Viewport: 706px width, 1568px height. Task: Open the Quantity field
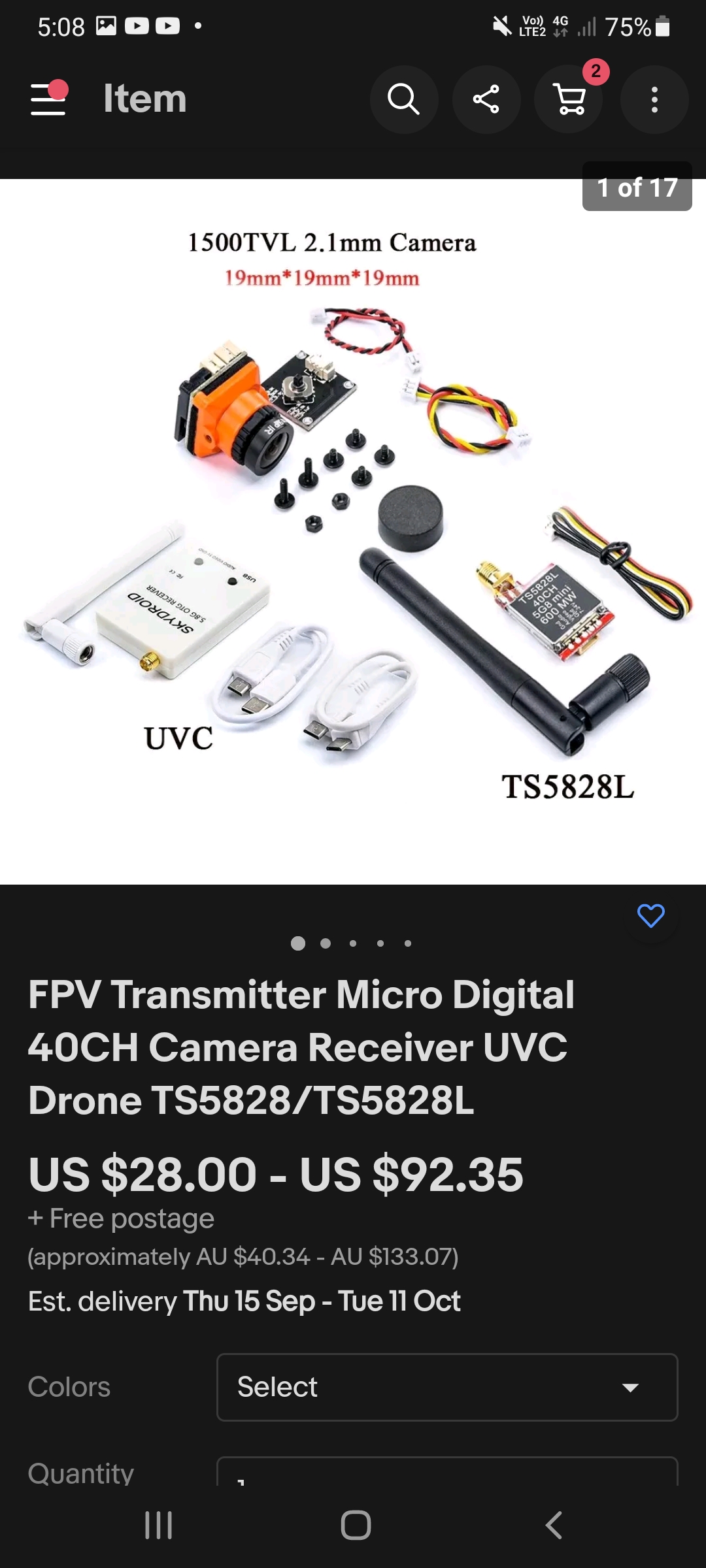point(446,1472)
